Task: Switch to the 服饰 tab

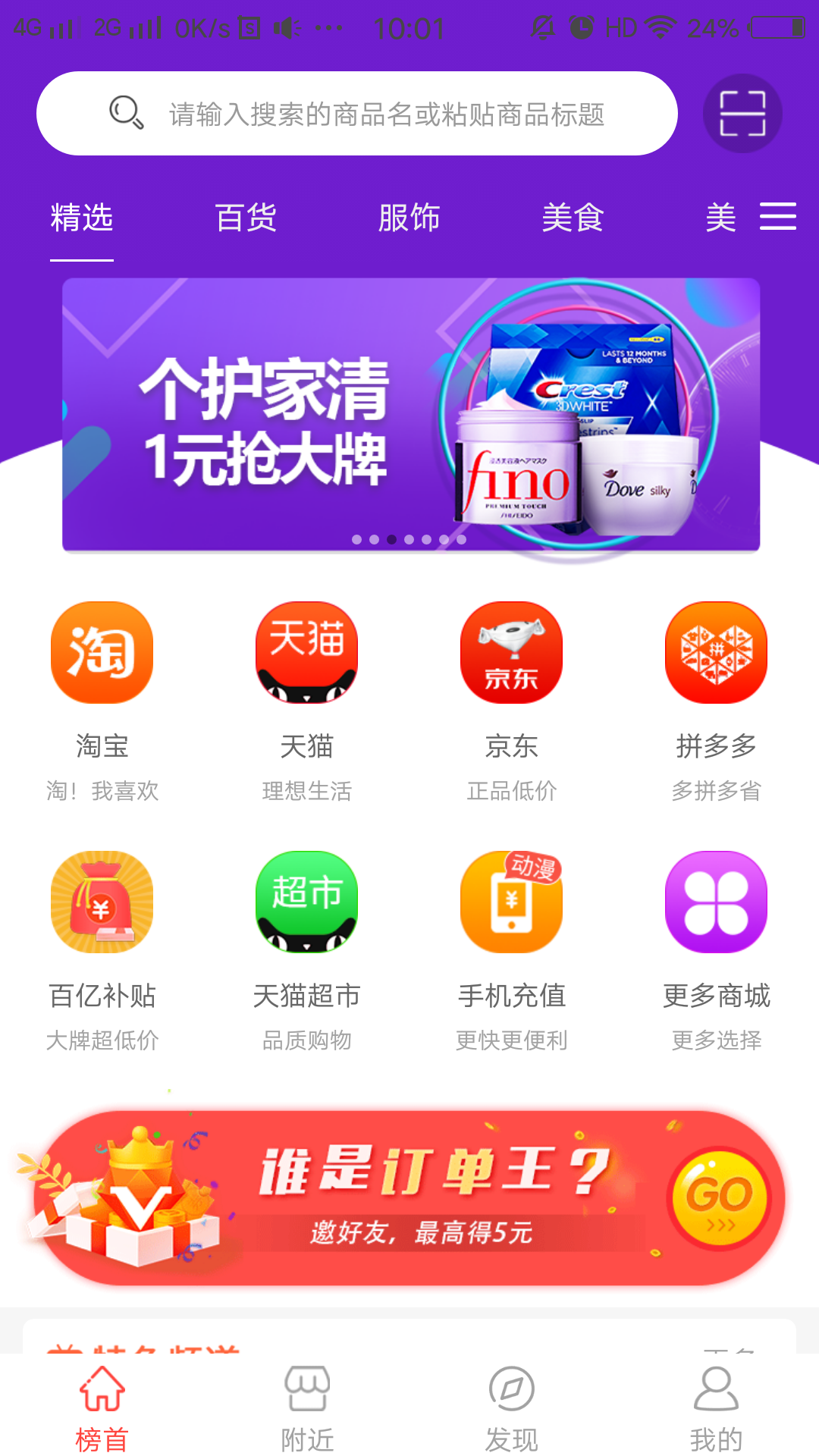Action: click(409, 218)
